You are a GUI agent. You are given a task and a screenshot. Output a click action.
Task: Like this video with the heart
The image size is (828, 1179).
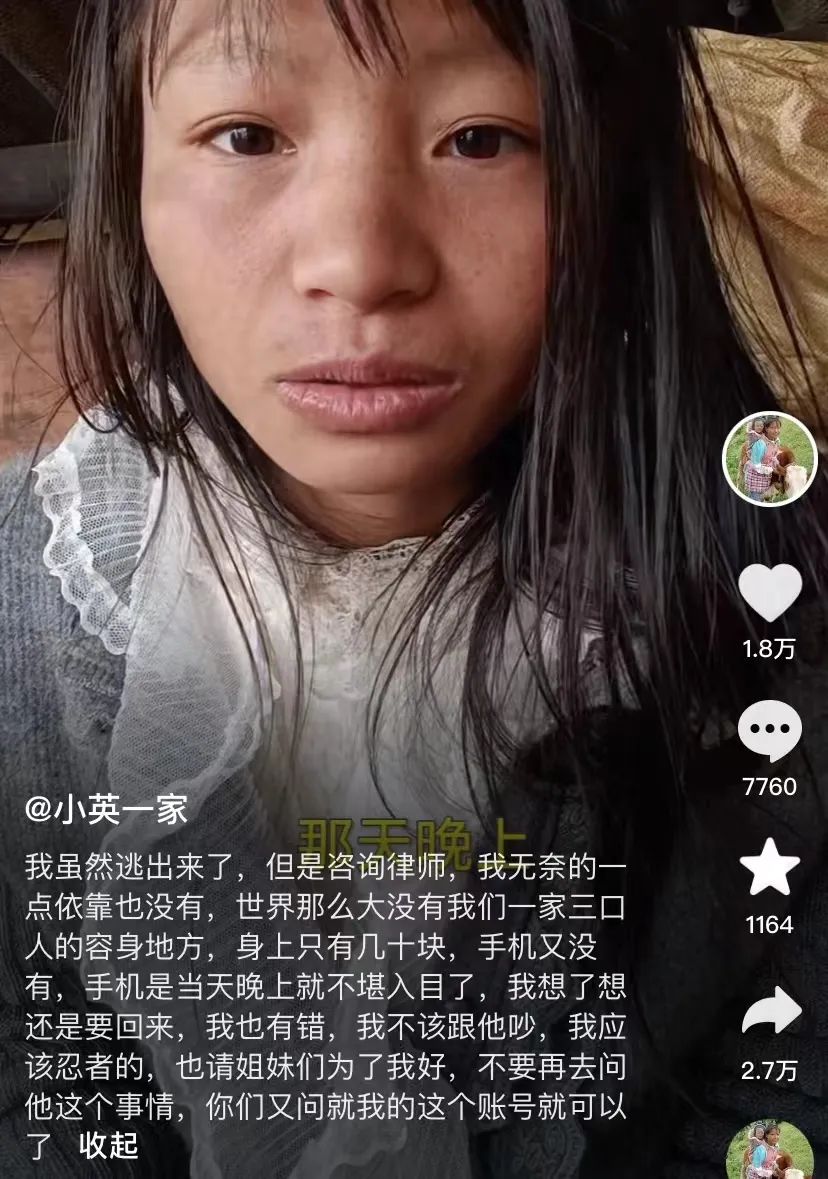770,593
